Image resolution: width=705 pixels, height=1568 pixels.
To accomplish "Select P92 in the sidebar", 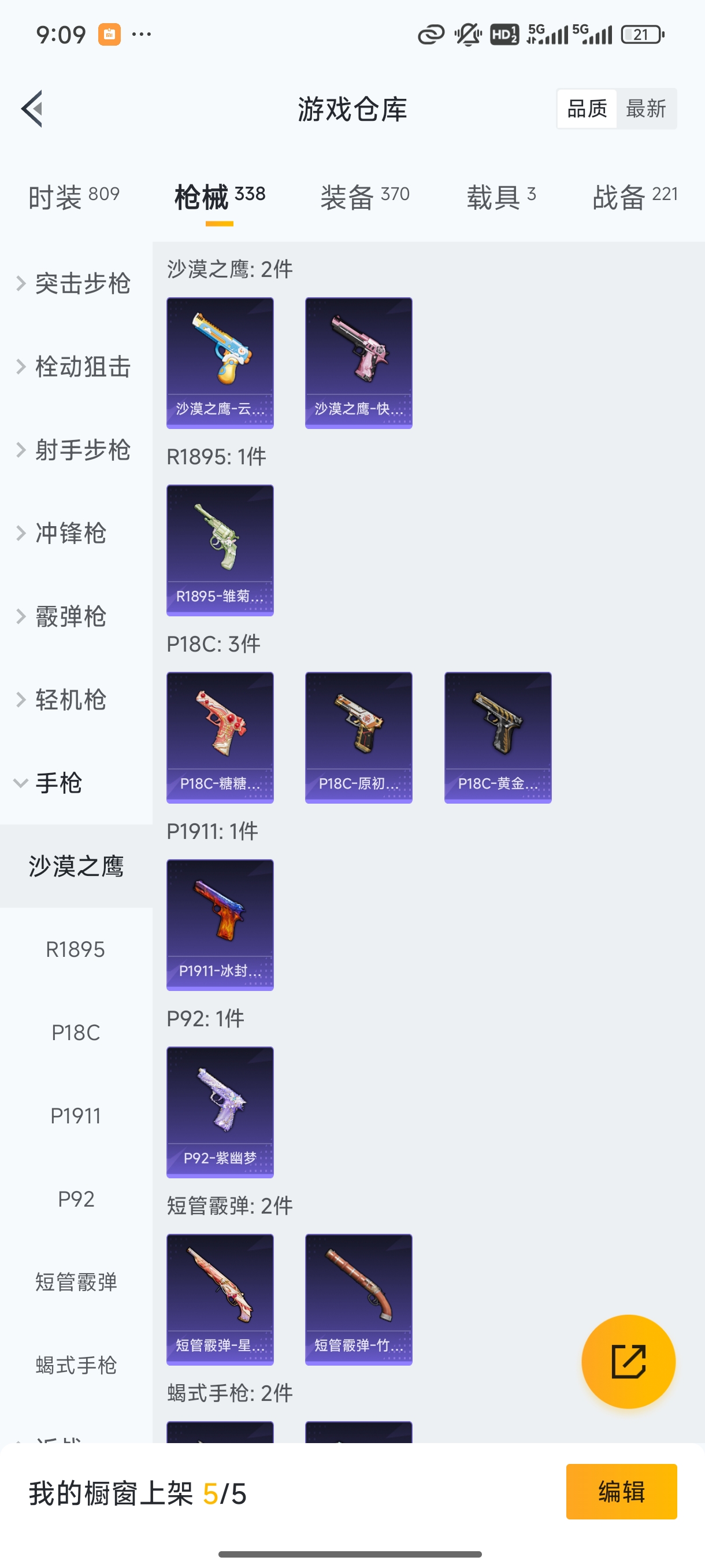I will (76, 1200).
